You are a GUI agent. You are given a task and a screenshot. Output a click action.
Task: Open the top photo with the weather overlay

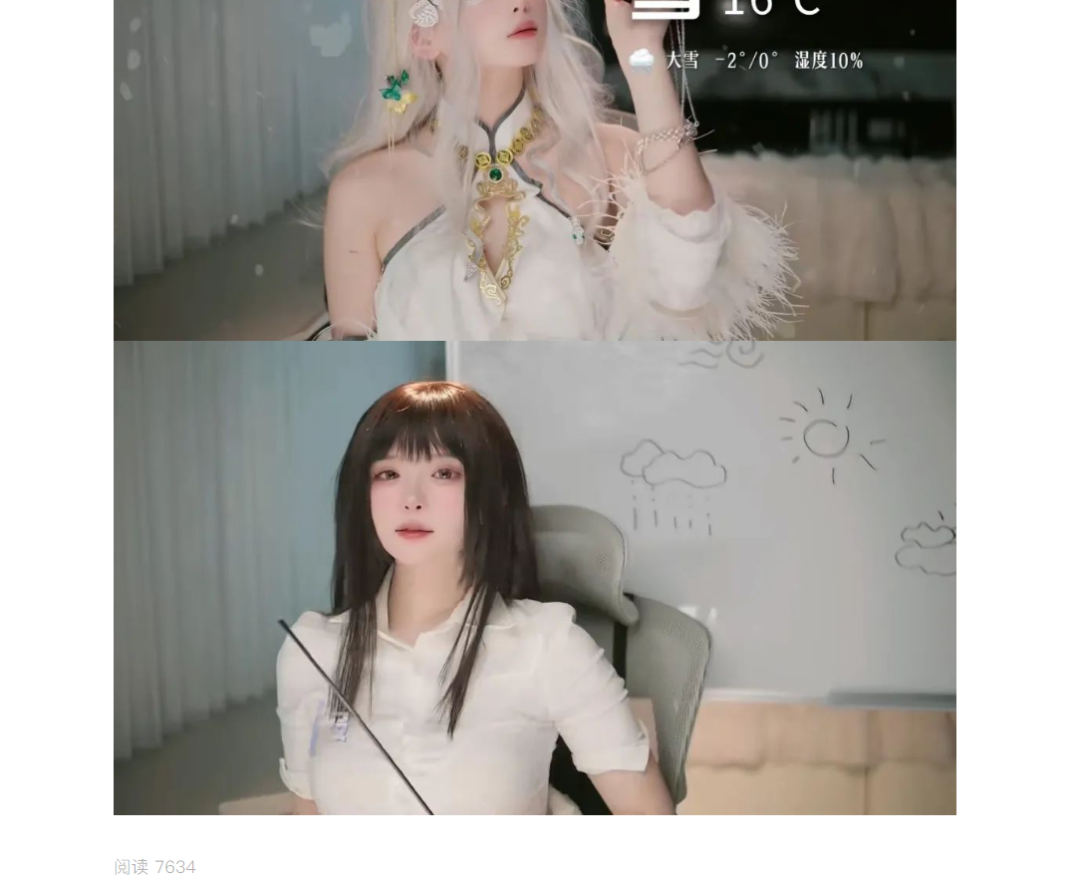pos(534,170)
